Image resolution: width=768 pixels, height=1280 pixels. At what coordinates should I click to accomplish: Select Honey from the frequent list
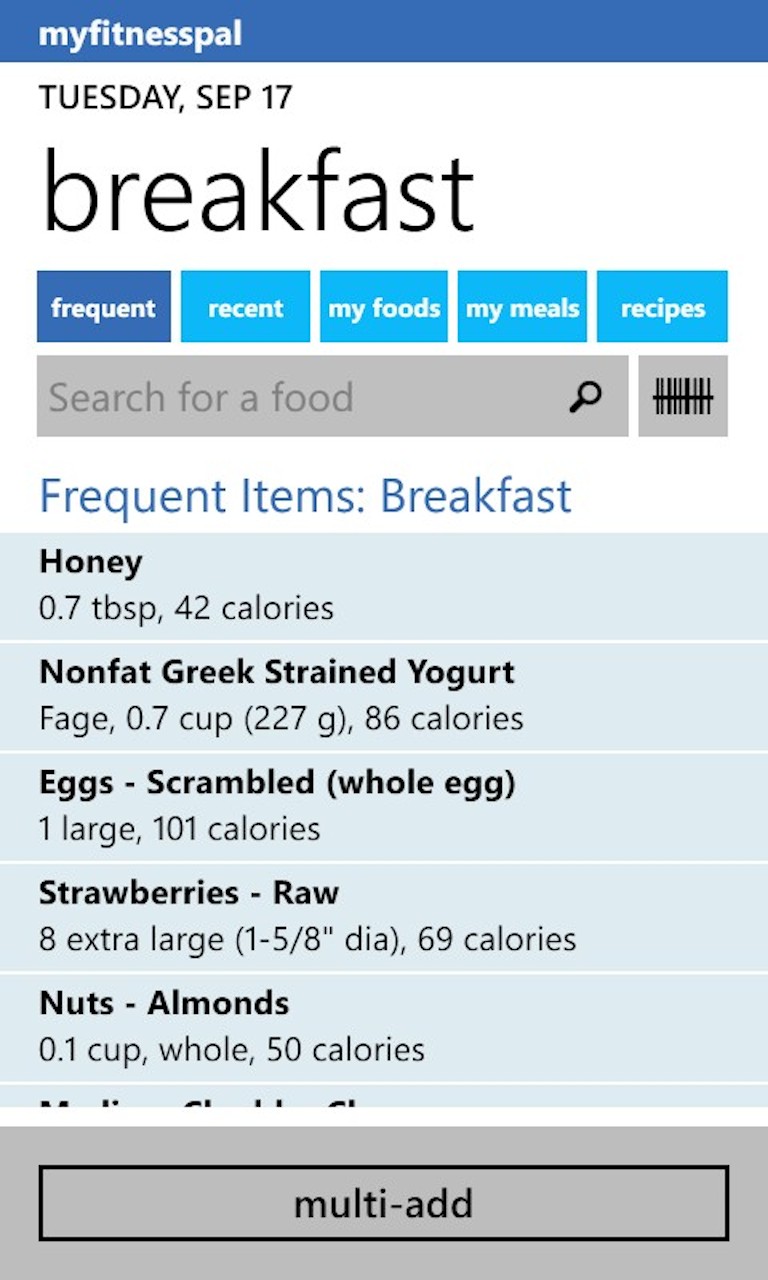pos(300,585)
